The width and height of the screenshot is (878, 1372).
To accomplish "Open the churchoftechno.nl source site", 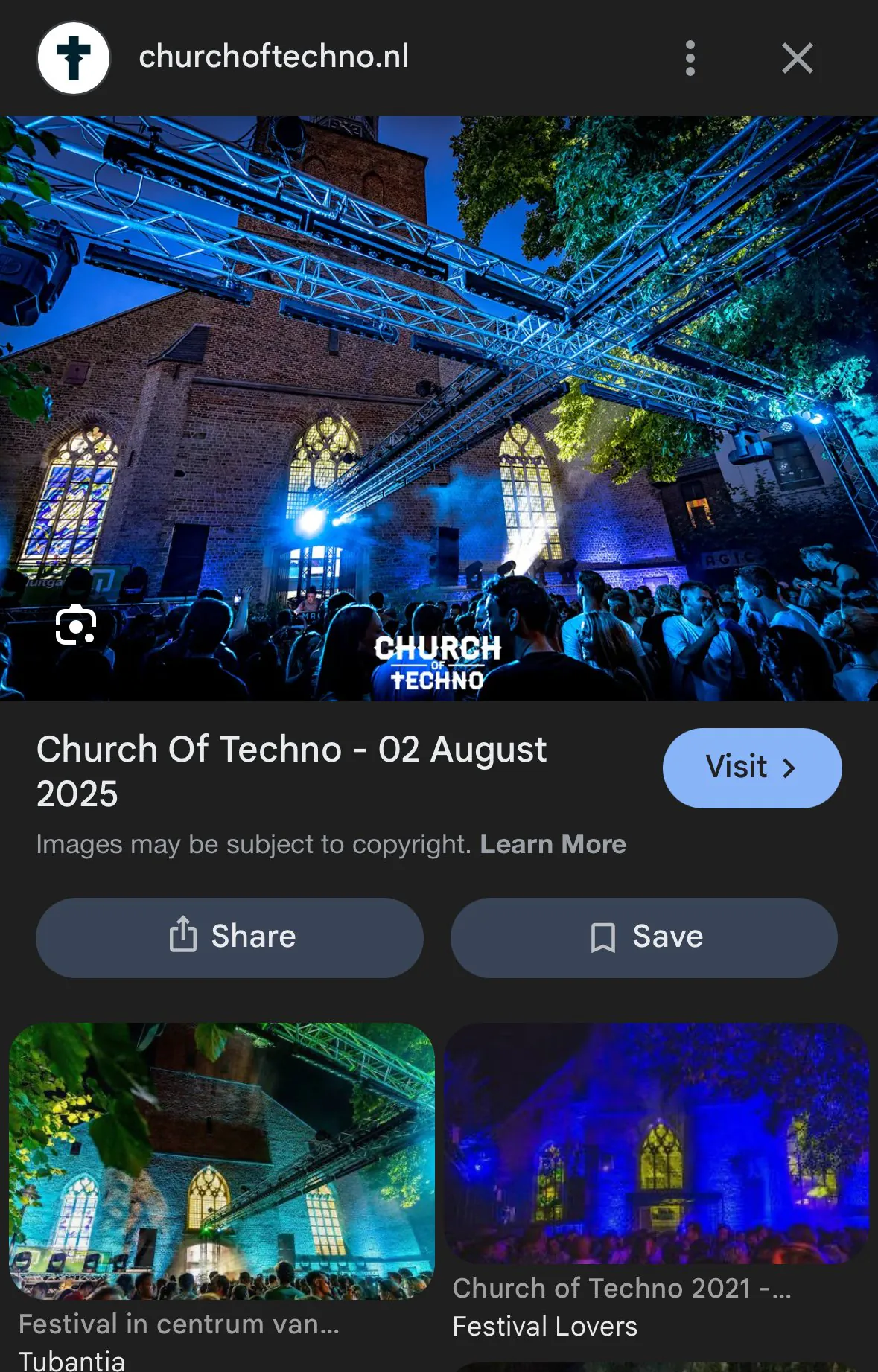I will point(273,57).
